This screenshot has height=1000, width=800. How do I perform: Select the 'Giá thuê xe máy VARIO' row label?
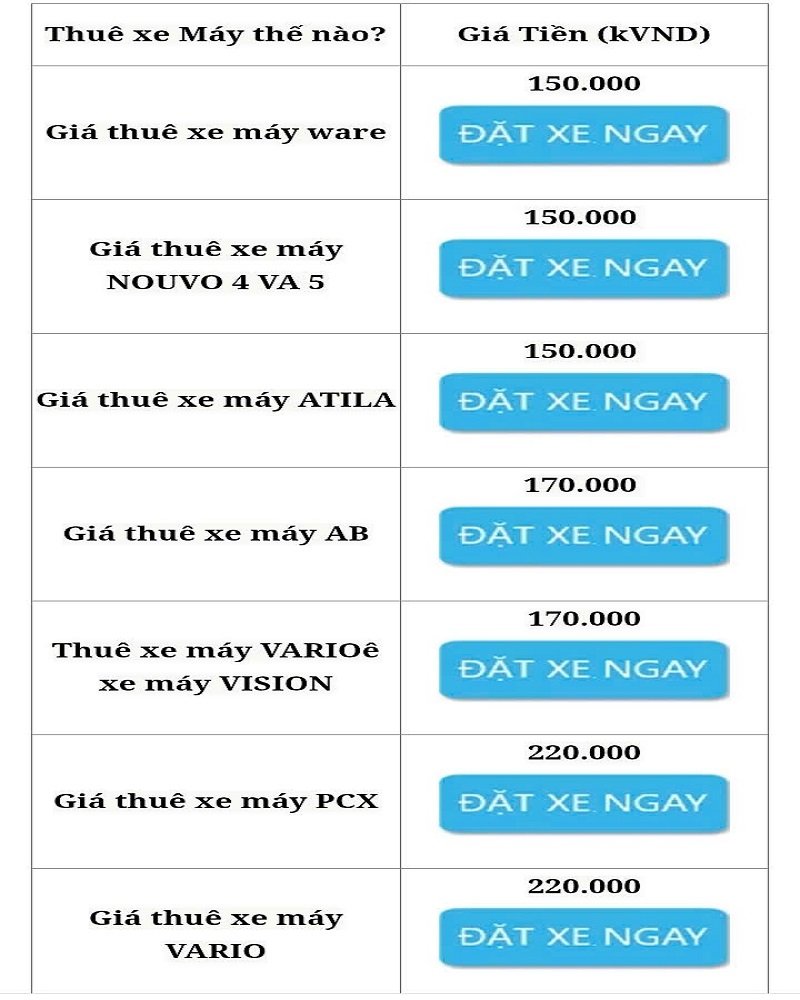(x=216, y=933)
